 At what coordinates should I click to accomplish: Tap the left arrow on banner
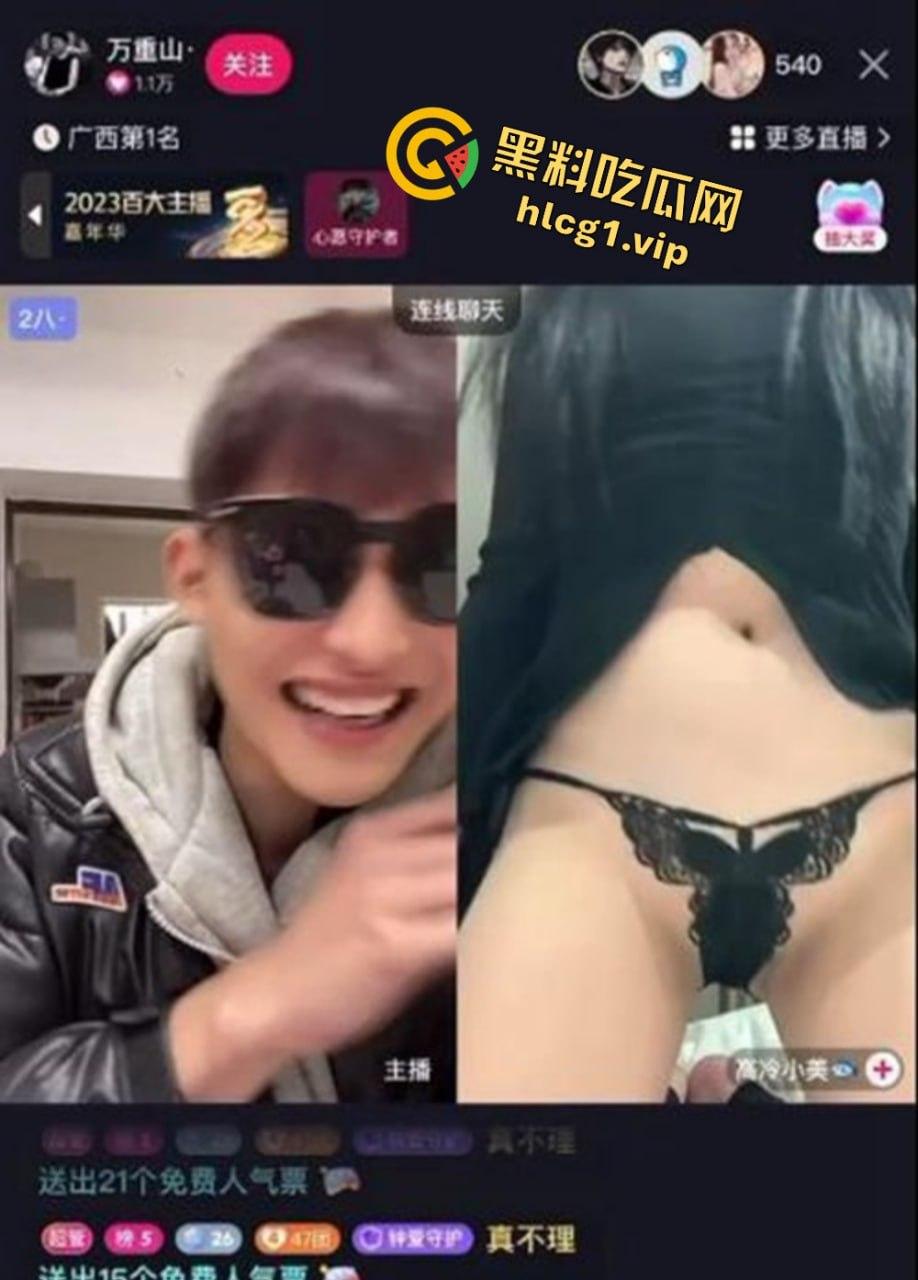point(35,214)
